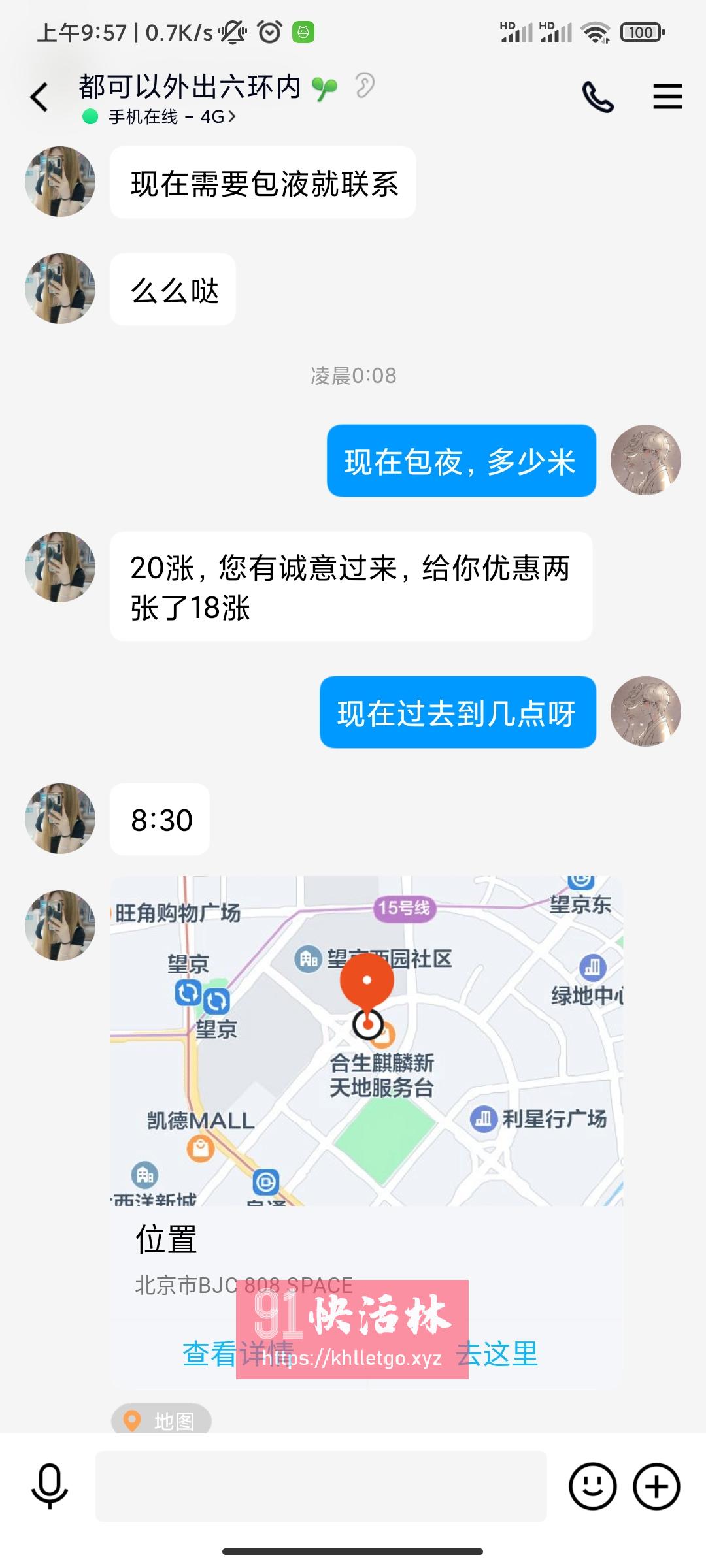The width and height of the screenshot is (706, 1568).
Task: Select the 凌晨0:08 timestamp divider
Action: pos(353,374)
